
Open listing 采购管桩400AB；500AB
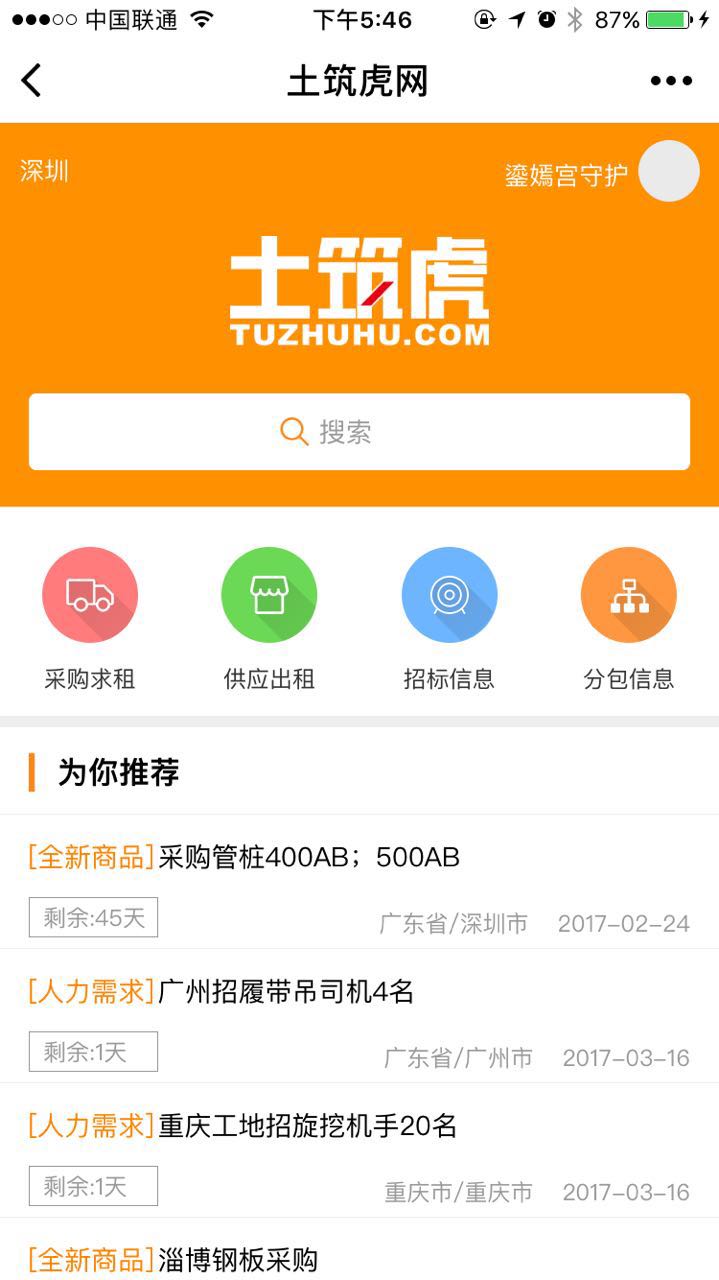pyautogui.click(x=308, y=858)
